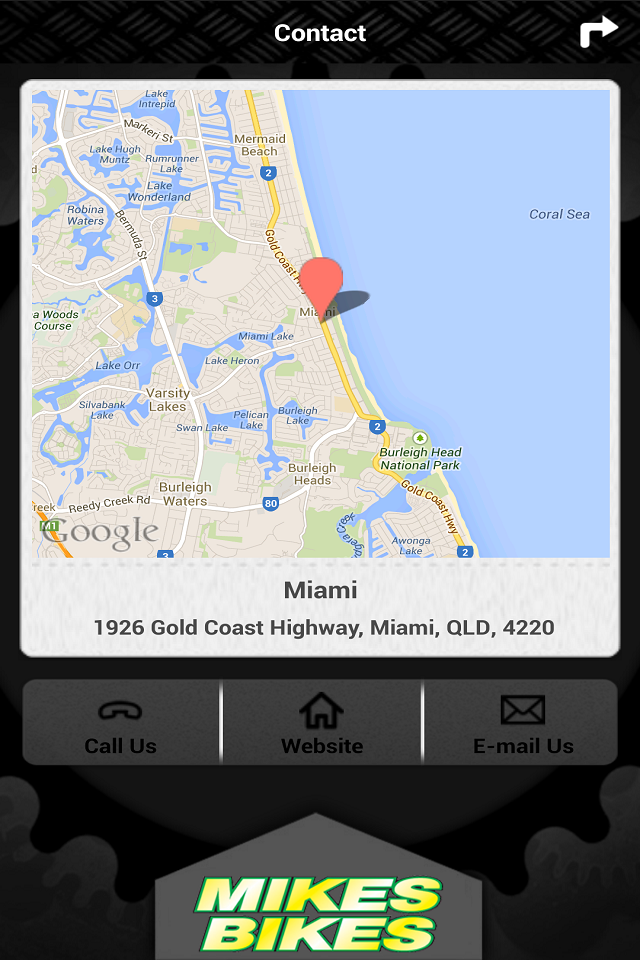Open the Miami location map
The height and width of the screenshot is (960, 640).
coord(320,323)
